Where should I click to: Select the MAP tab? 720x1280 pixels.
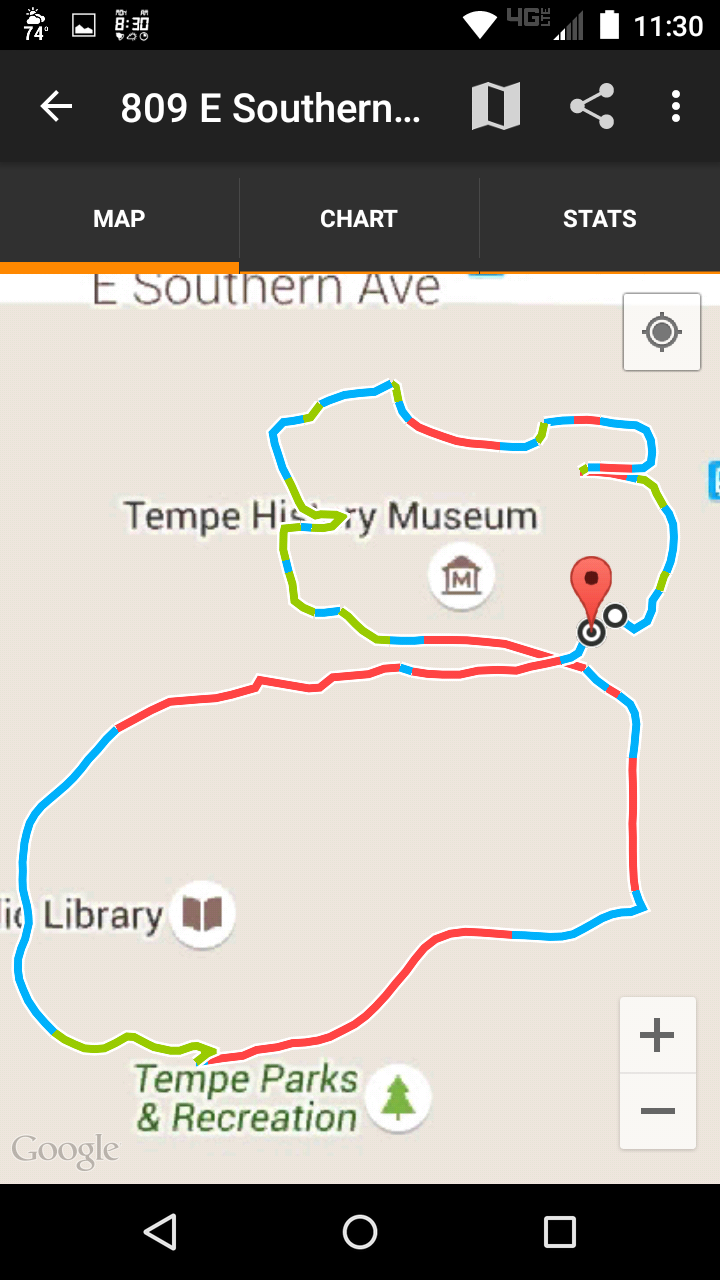tap(119, 219)
